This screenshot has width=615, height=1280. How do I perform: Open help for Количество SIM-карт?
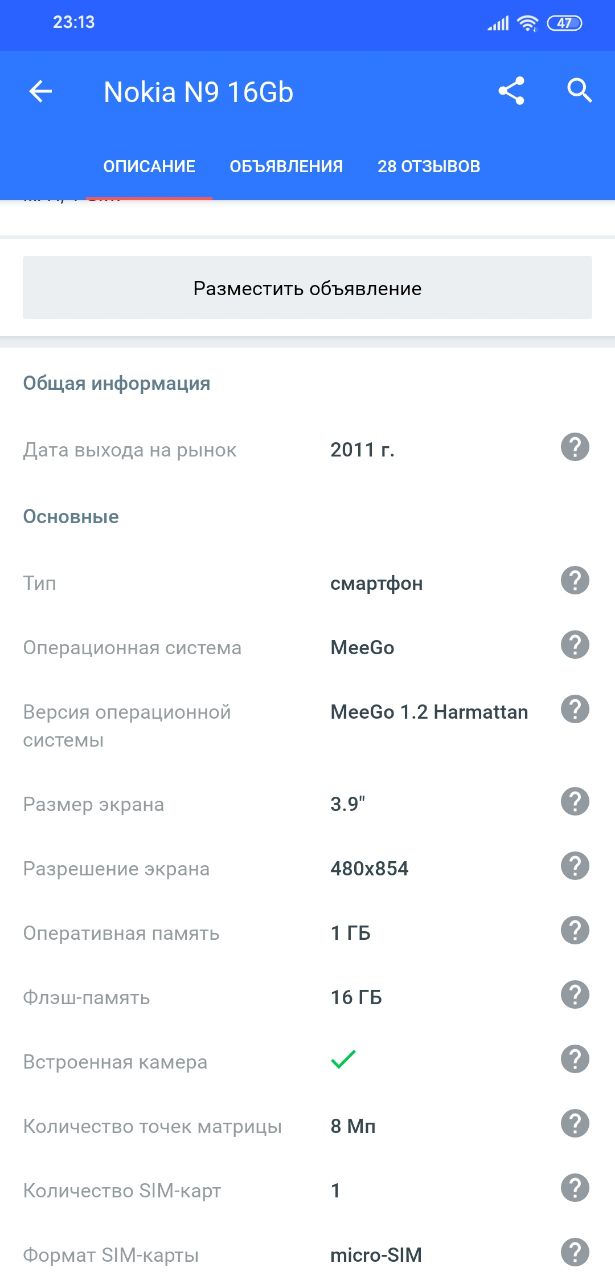575,1188
